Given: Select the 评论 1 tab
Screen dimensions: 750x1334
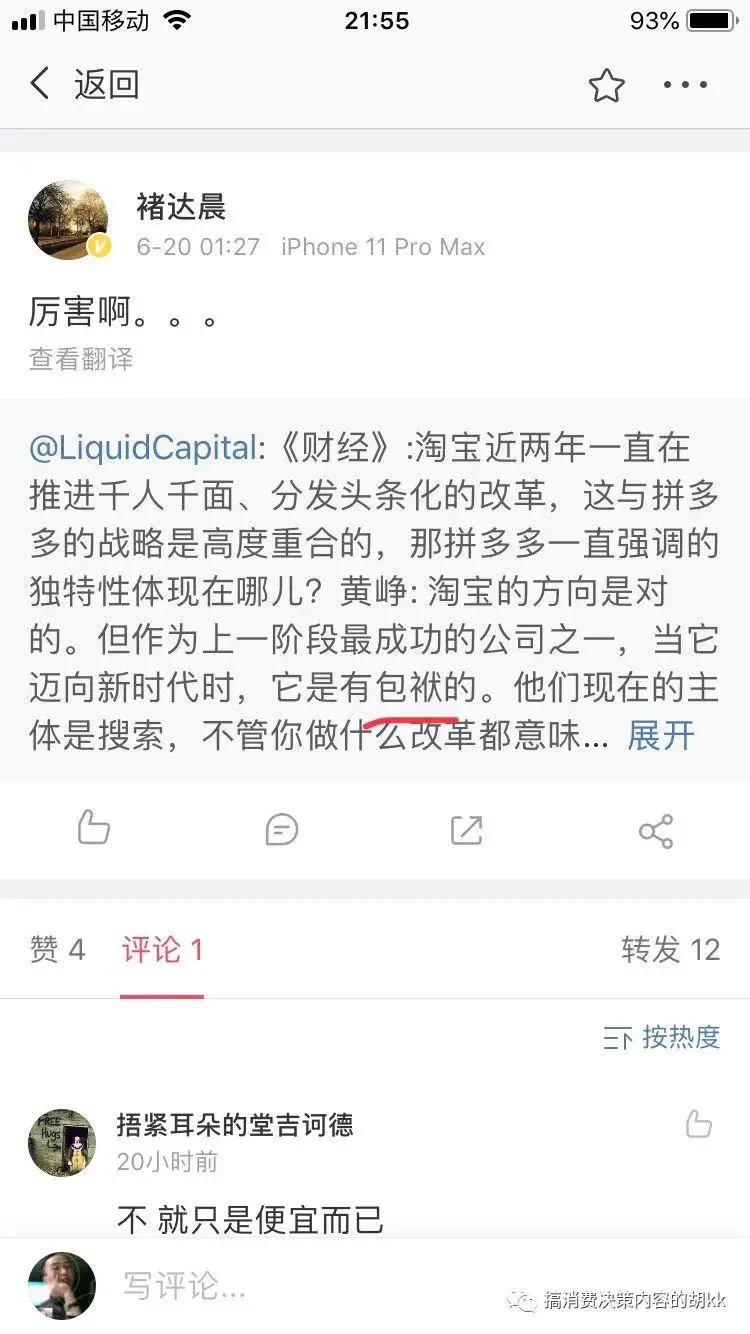Looking at the screenshot, I should tap(162, 950).
